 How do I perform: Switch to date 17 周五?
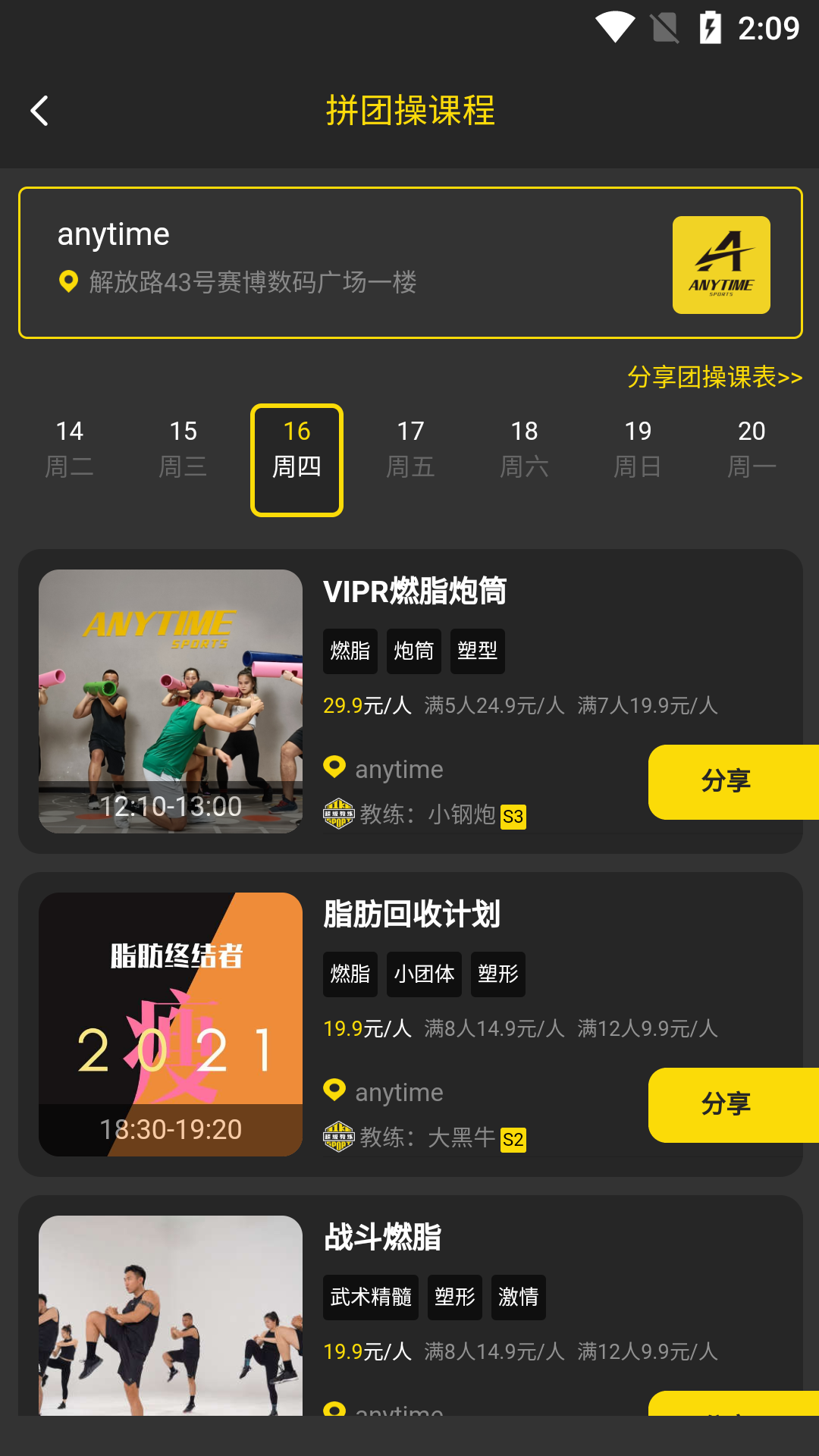(410, 449)
